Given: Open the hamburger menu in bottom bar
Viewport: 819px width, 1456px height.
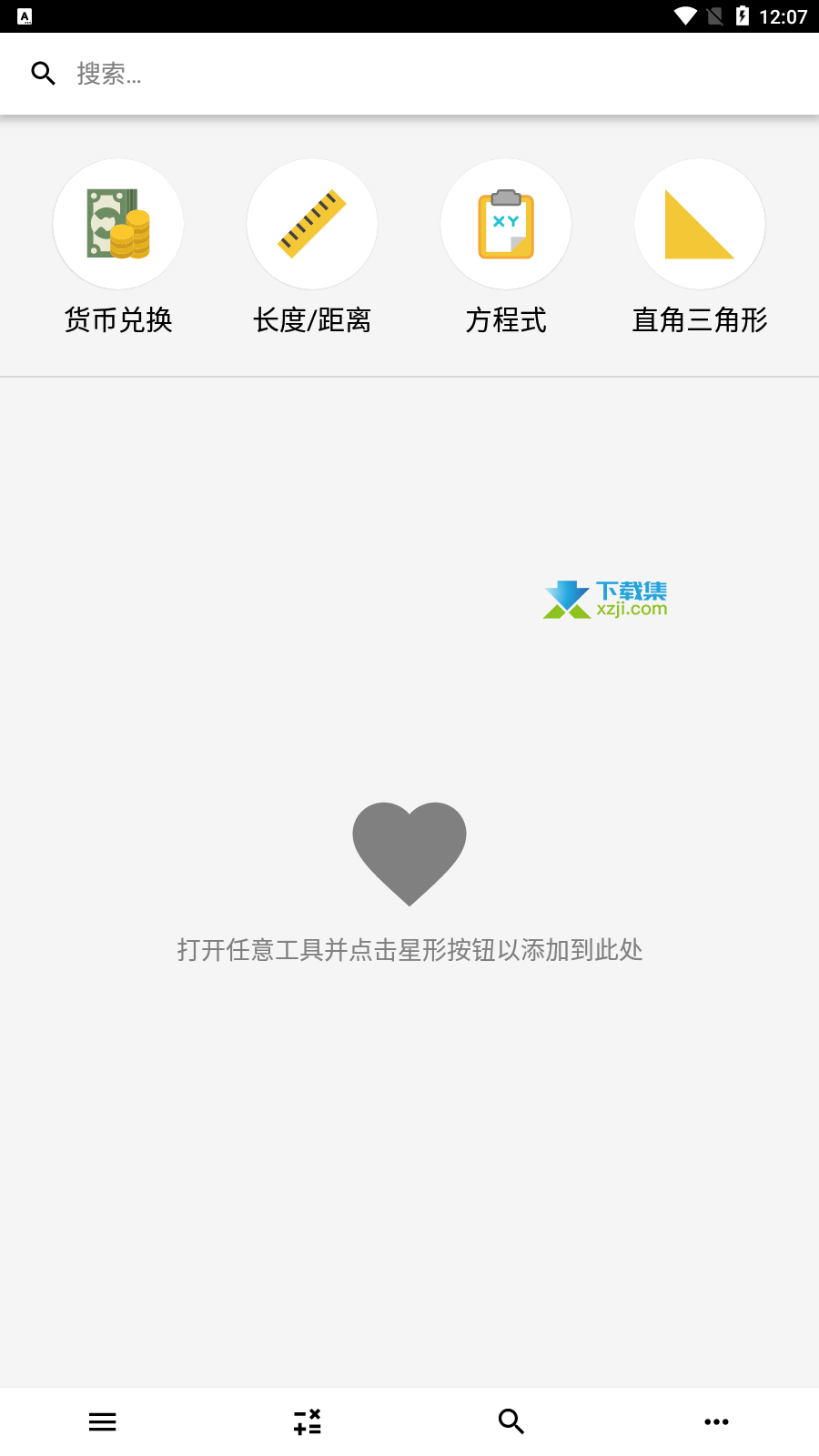Looking at the screenshot, I should (x=103, y=1421).
